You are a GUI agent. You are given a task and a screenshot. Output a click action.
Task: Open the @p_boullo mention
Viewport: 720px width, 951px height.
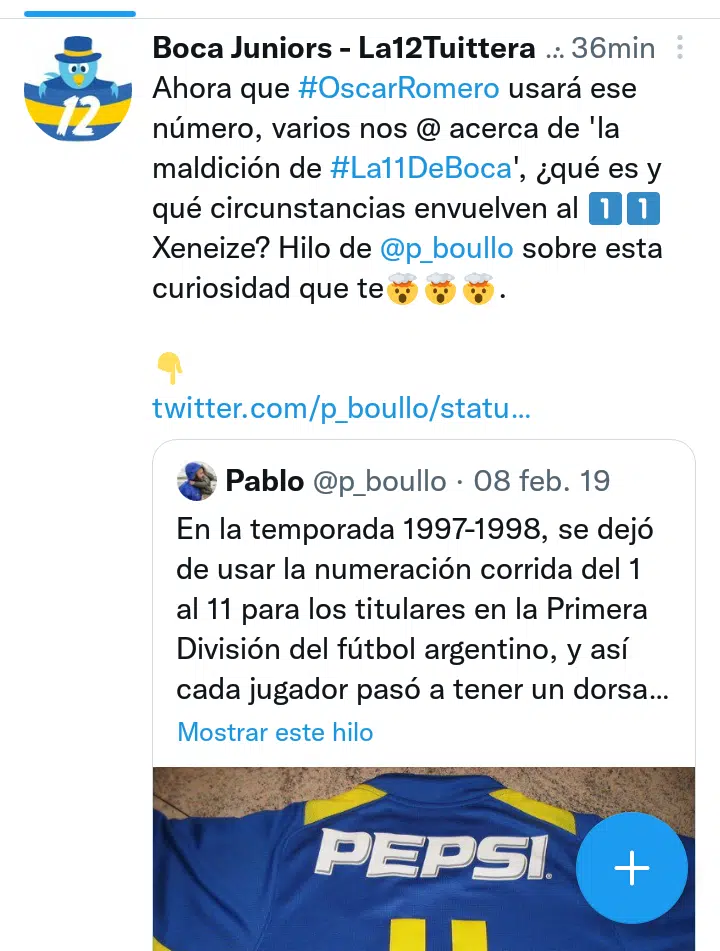pyautogui.click(x=447, y=248)
